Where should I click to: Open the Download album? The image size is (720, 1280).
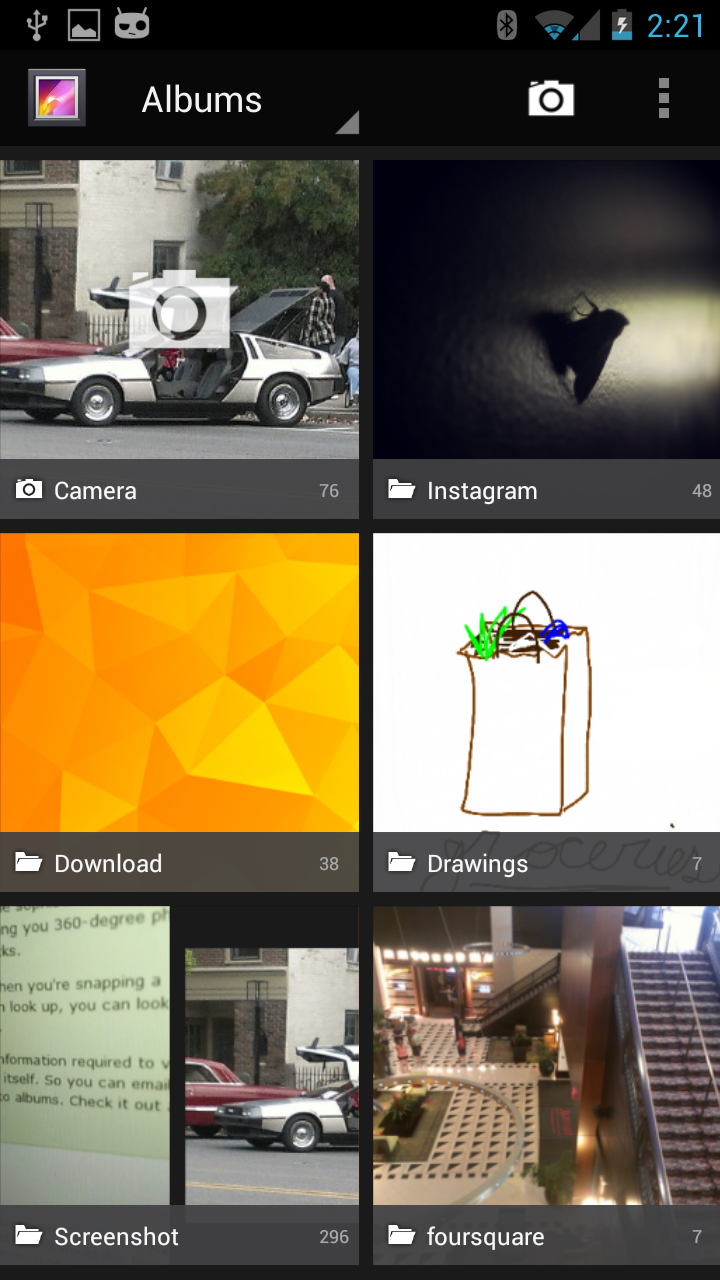tap(179, 712)
